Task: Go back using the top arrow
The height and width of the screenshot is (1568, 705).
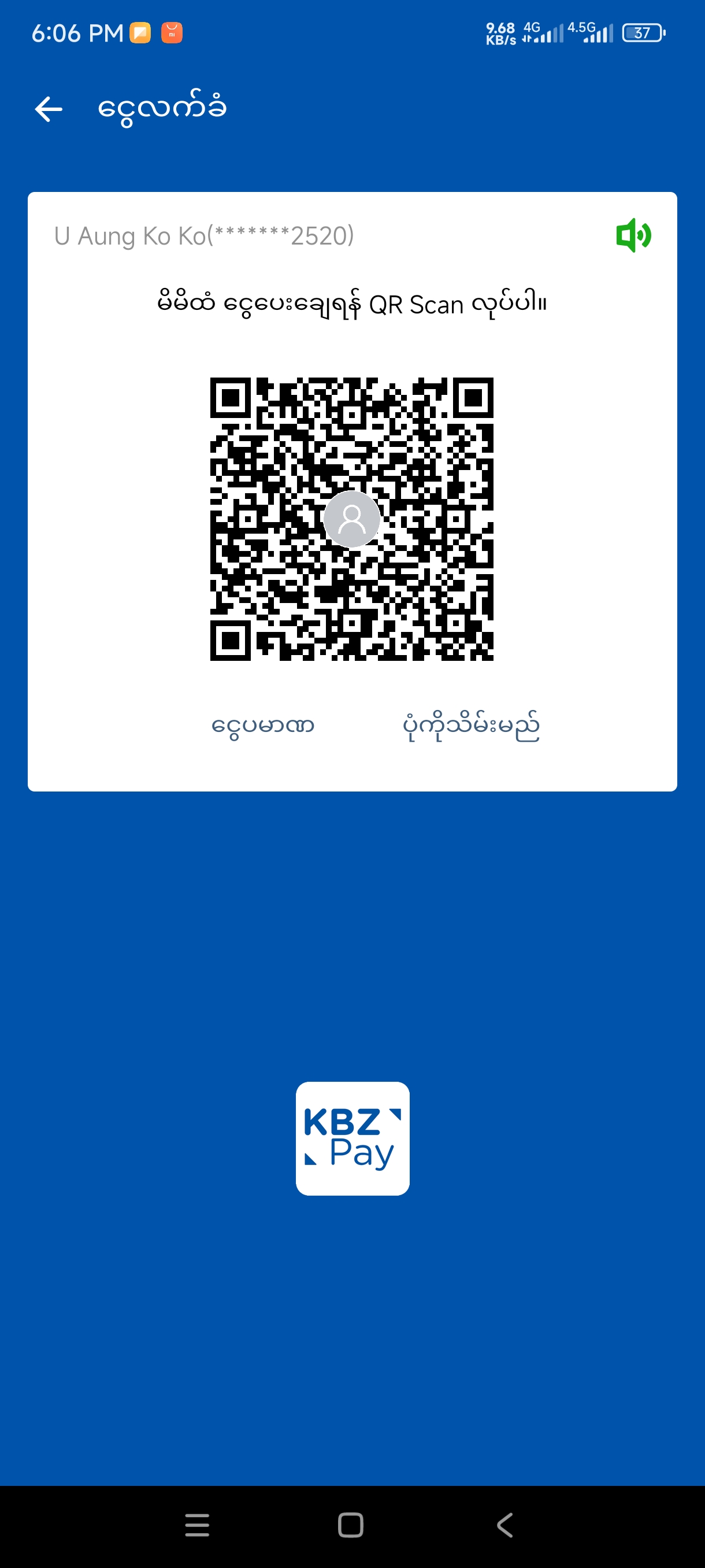Action: click(49, 110)
